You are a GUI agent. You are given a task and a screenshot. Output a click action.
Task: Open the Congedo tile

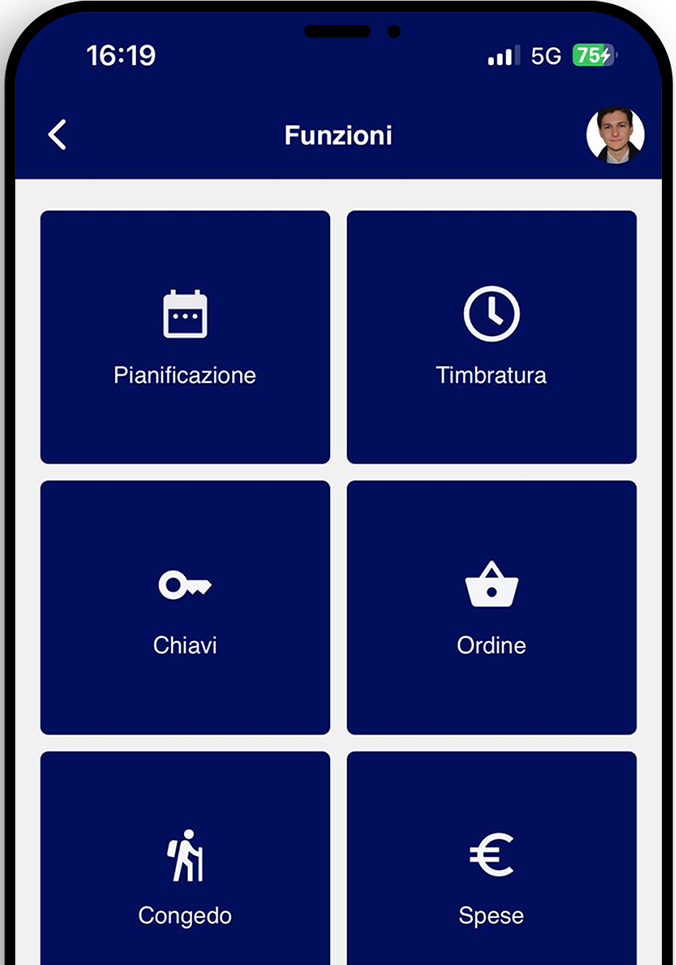pyautogui.click(x=185, y=860)
